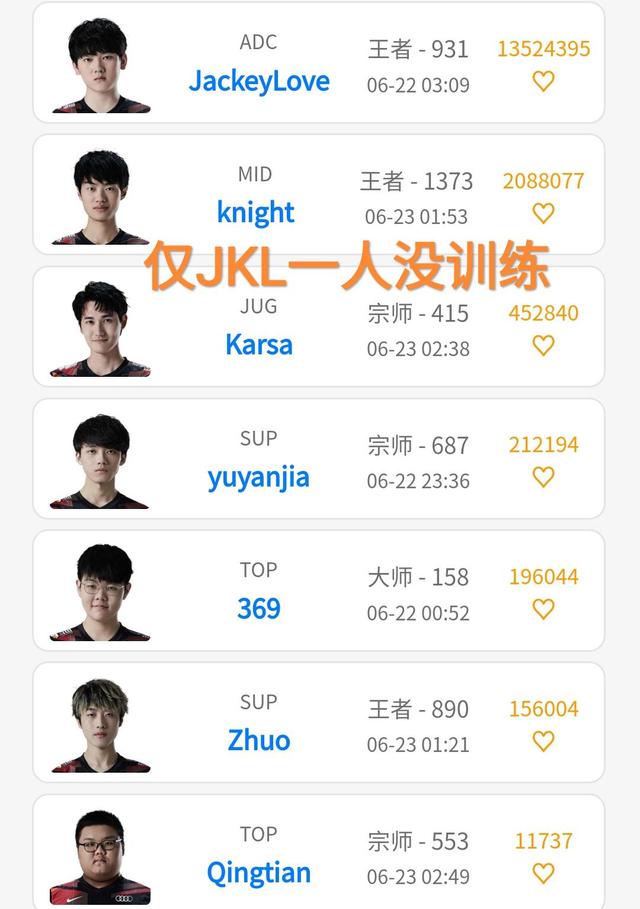640x909 pixels.
Task: Tap the heart icon for Karsa
Action: click(x=543, y=345)
